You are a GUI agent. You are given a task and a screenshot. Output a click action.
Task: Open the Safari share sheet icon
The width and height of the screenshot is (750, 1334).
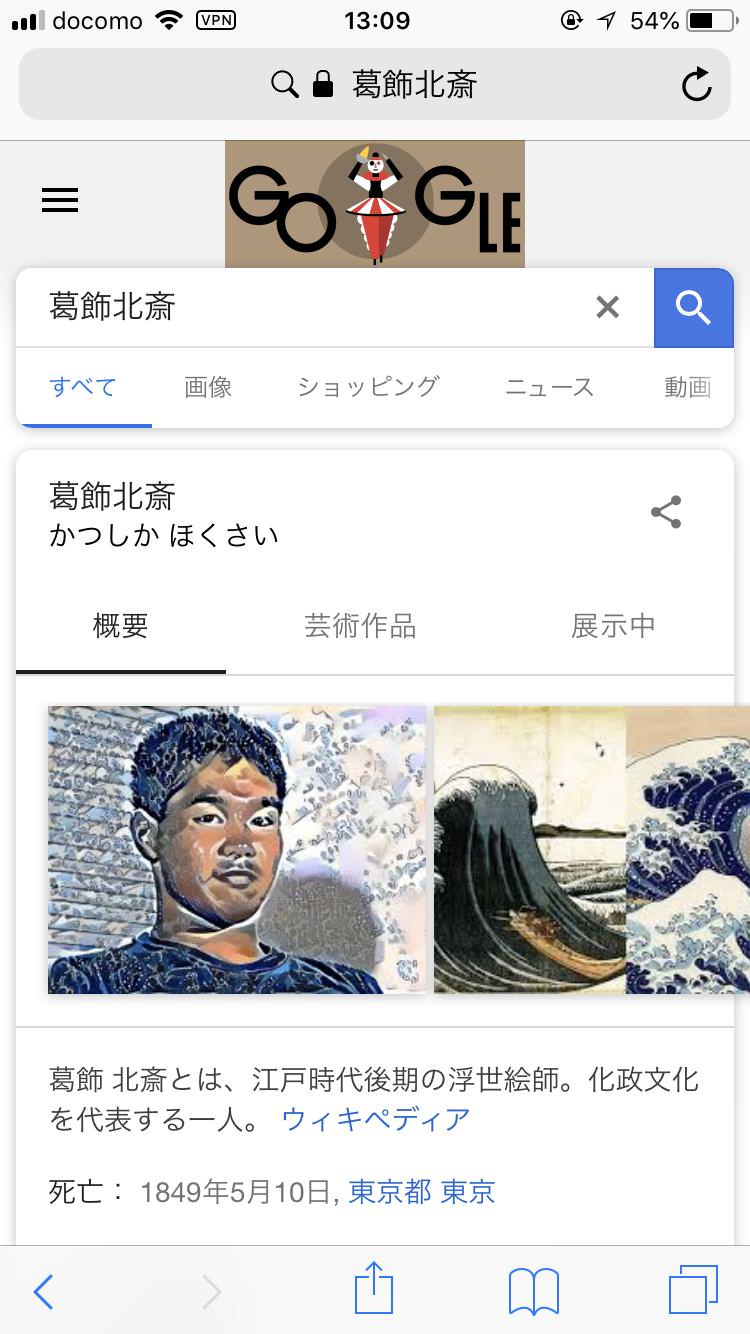point(373,1290)
